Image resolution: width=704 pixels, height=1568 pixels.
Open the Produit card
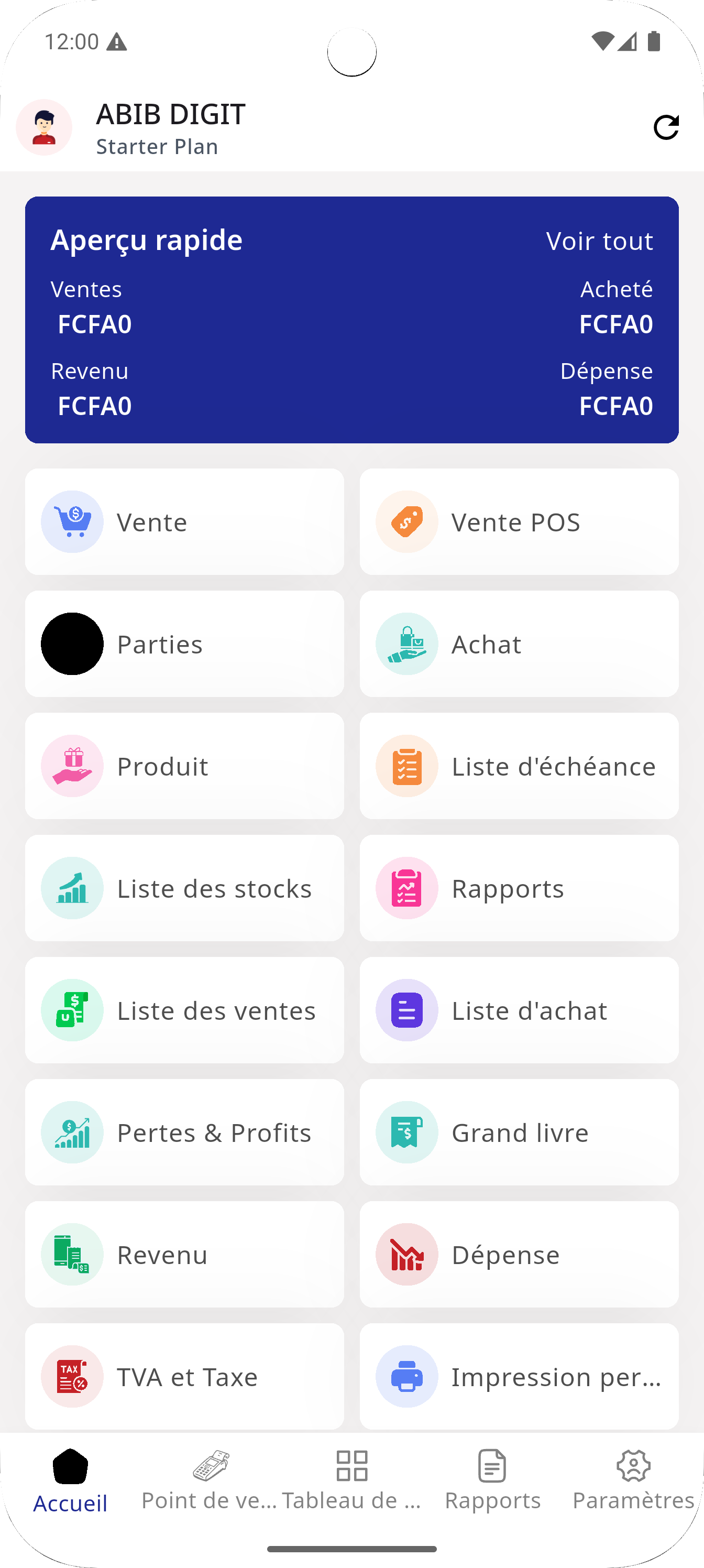click(x=184, y=766)
